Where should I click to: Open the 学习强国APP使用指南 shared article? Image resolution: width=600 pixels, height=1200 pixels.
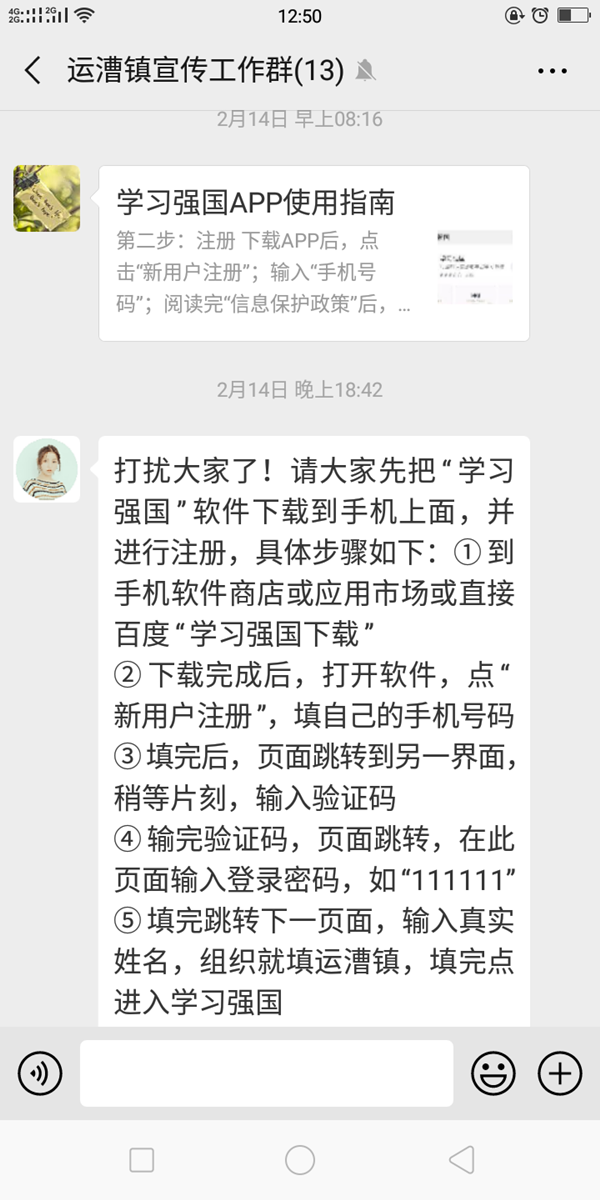point(313,253)
